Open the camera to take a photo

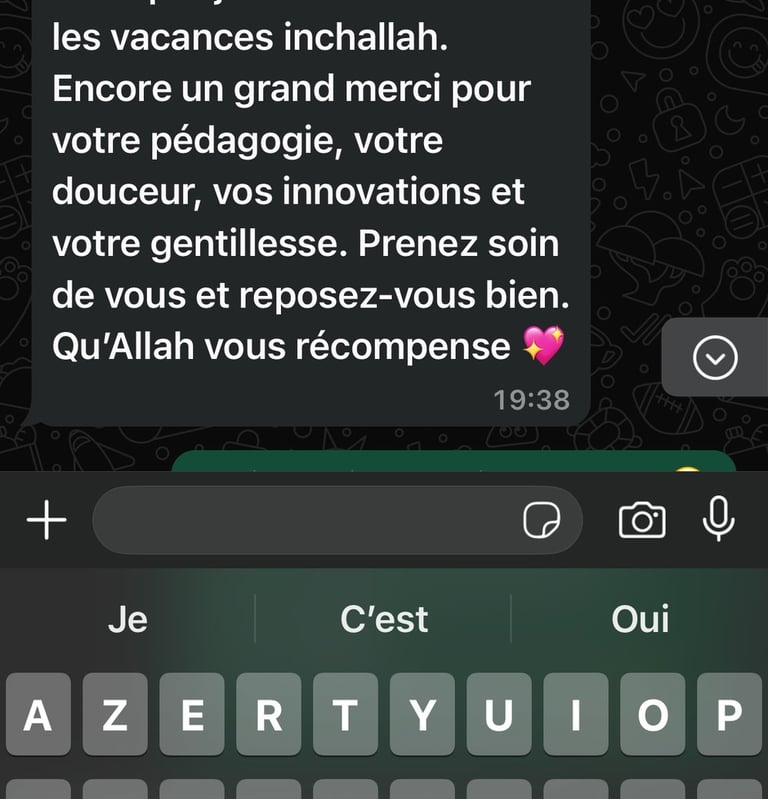point(642,521)
